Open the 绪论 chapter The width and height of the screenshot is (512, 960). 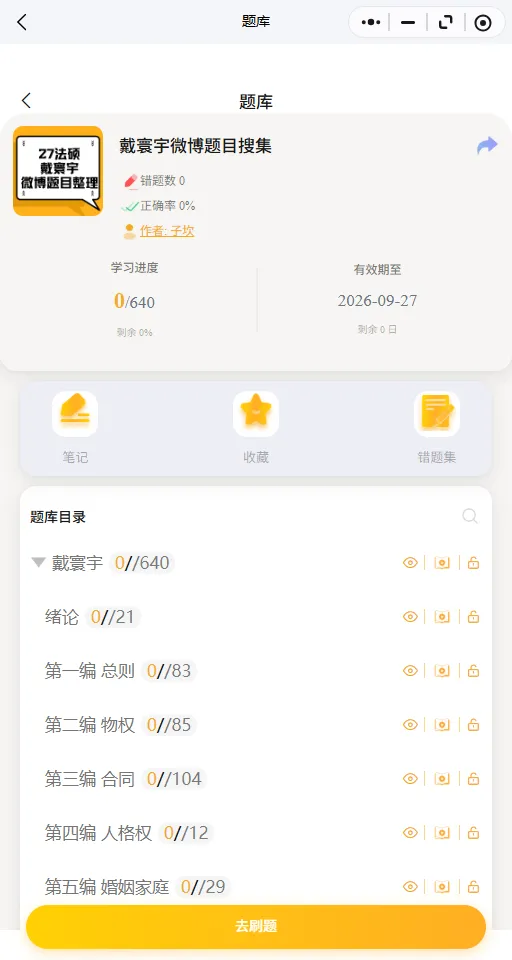(x=62, y=617)
